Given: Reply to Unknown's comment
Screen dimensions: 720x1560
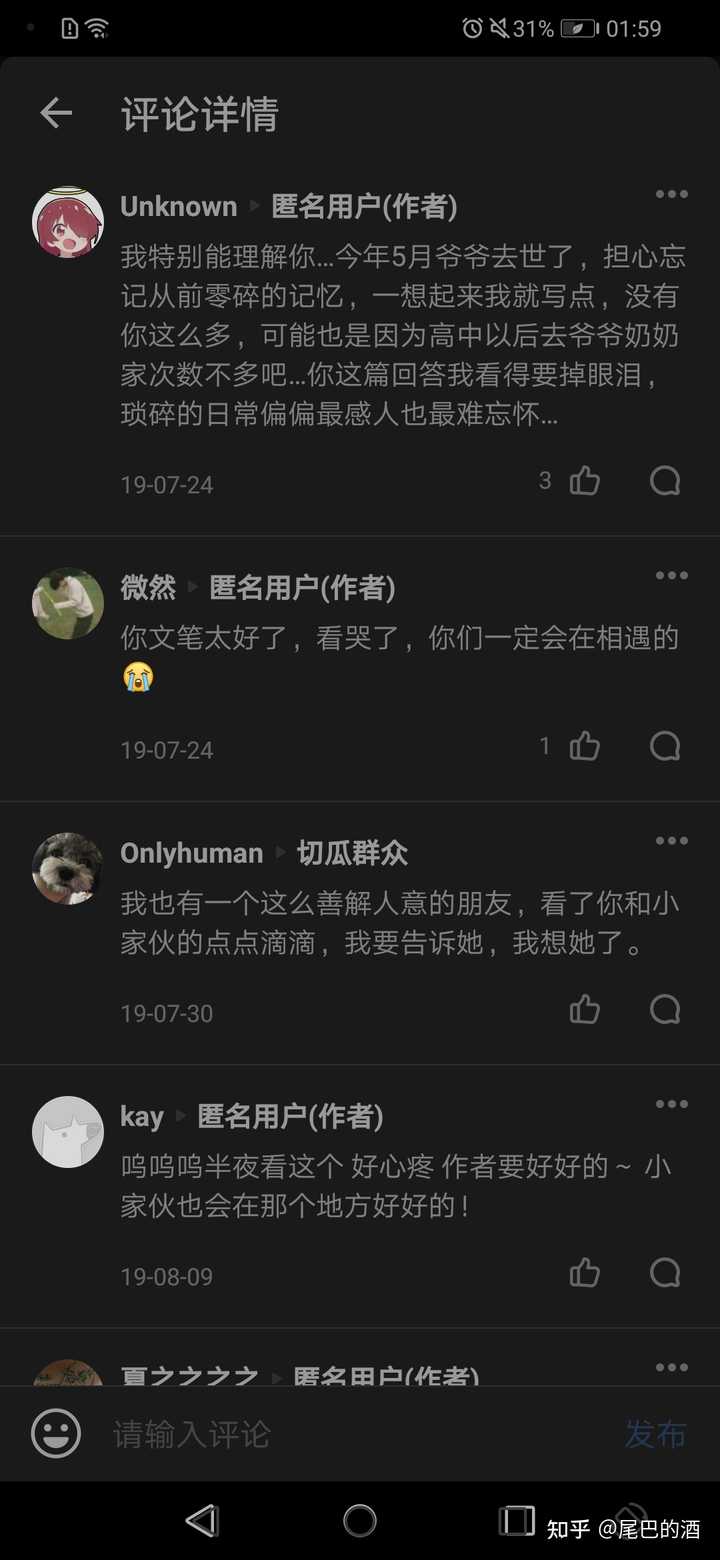Looking at the screenshot, I should (665, 482).
